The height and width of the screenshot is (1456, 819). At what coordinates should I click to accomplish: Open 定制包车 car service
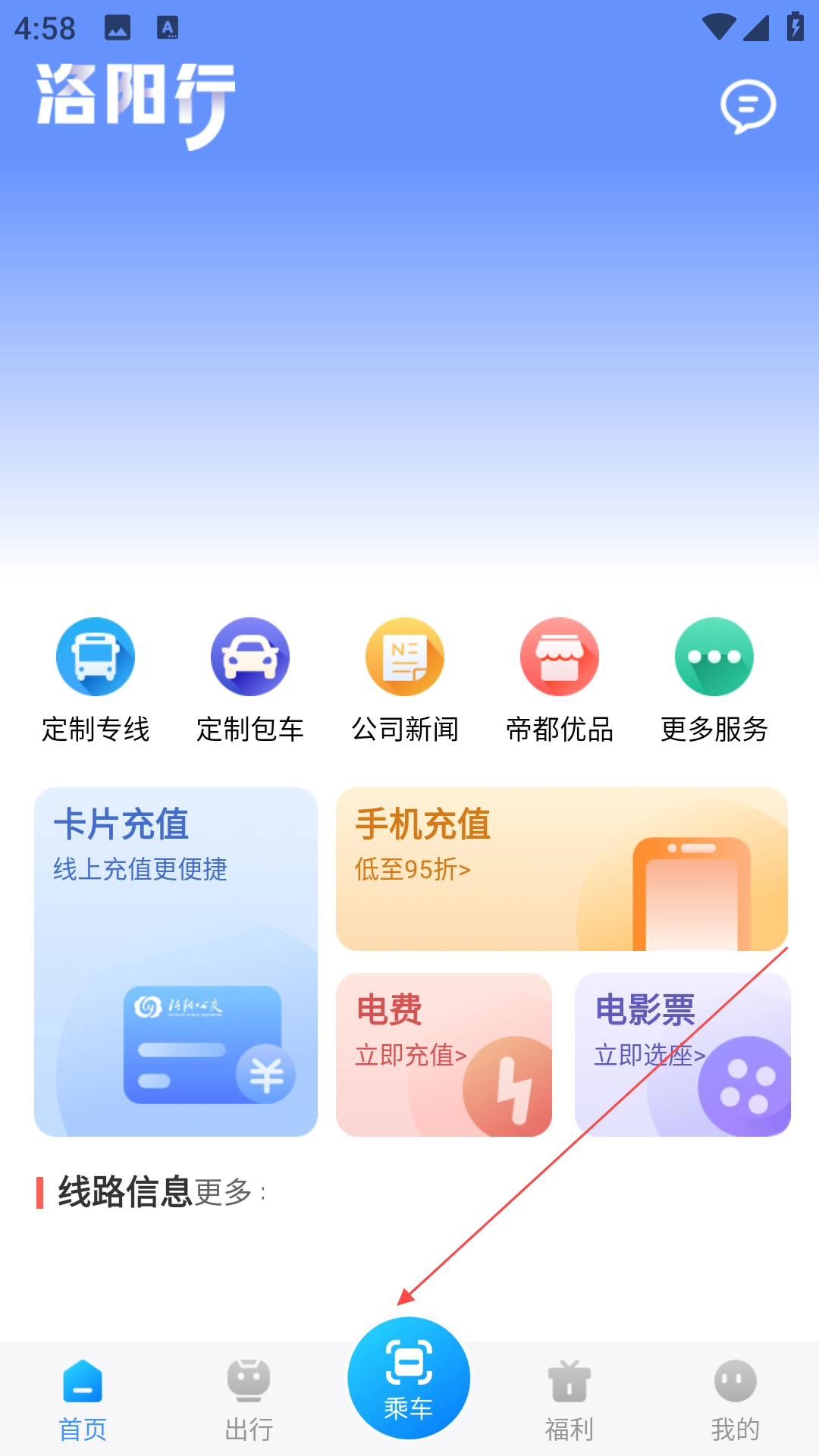pyautogui.click(x=249, y=657)
